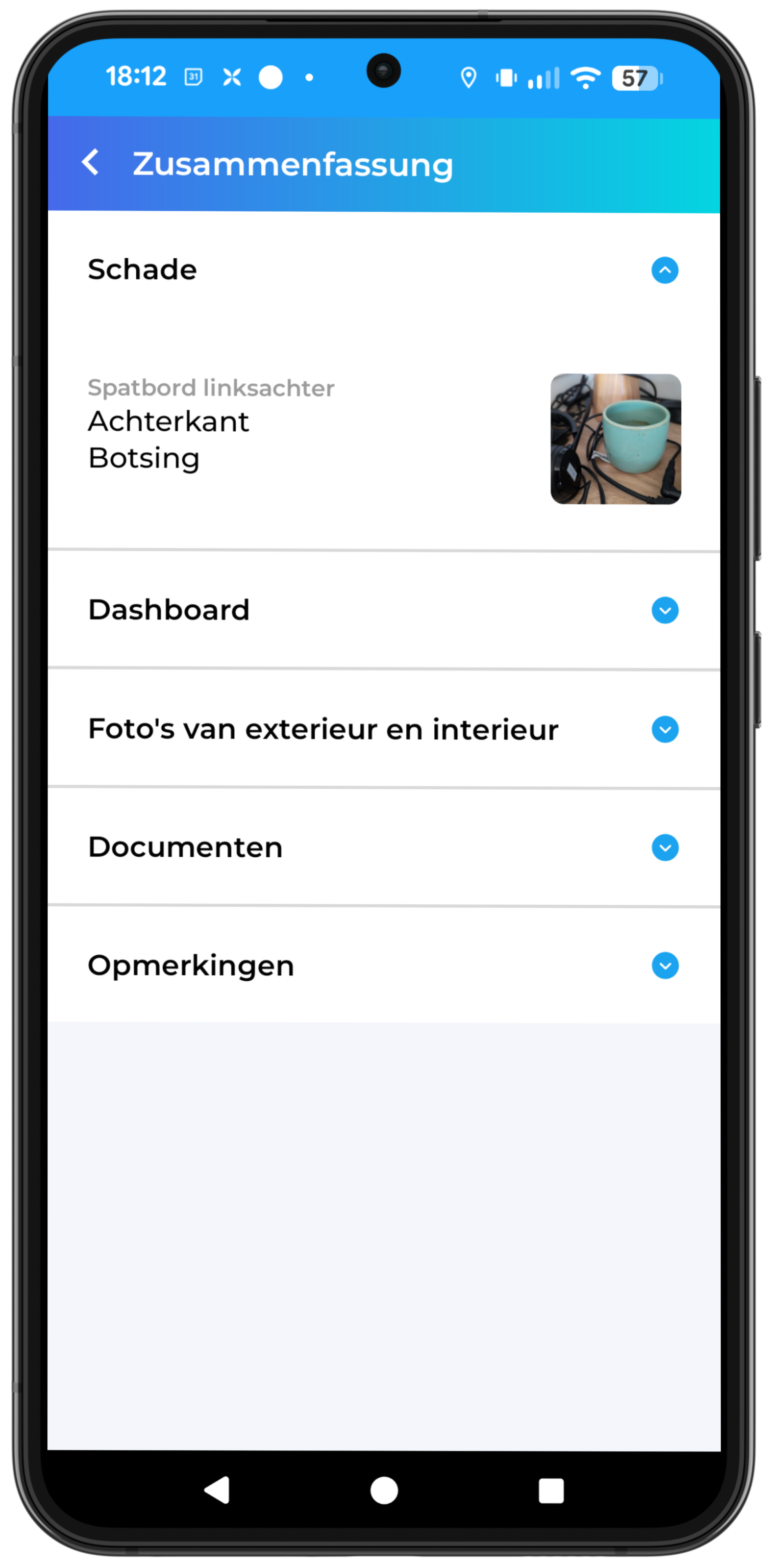The height and width of the screenshot is (1568, 772).
Task: Expand the Documenten section
Action: pos(664,847)
